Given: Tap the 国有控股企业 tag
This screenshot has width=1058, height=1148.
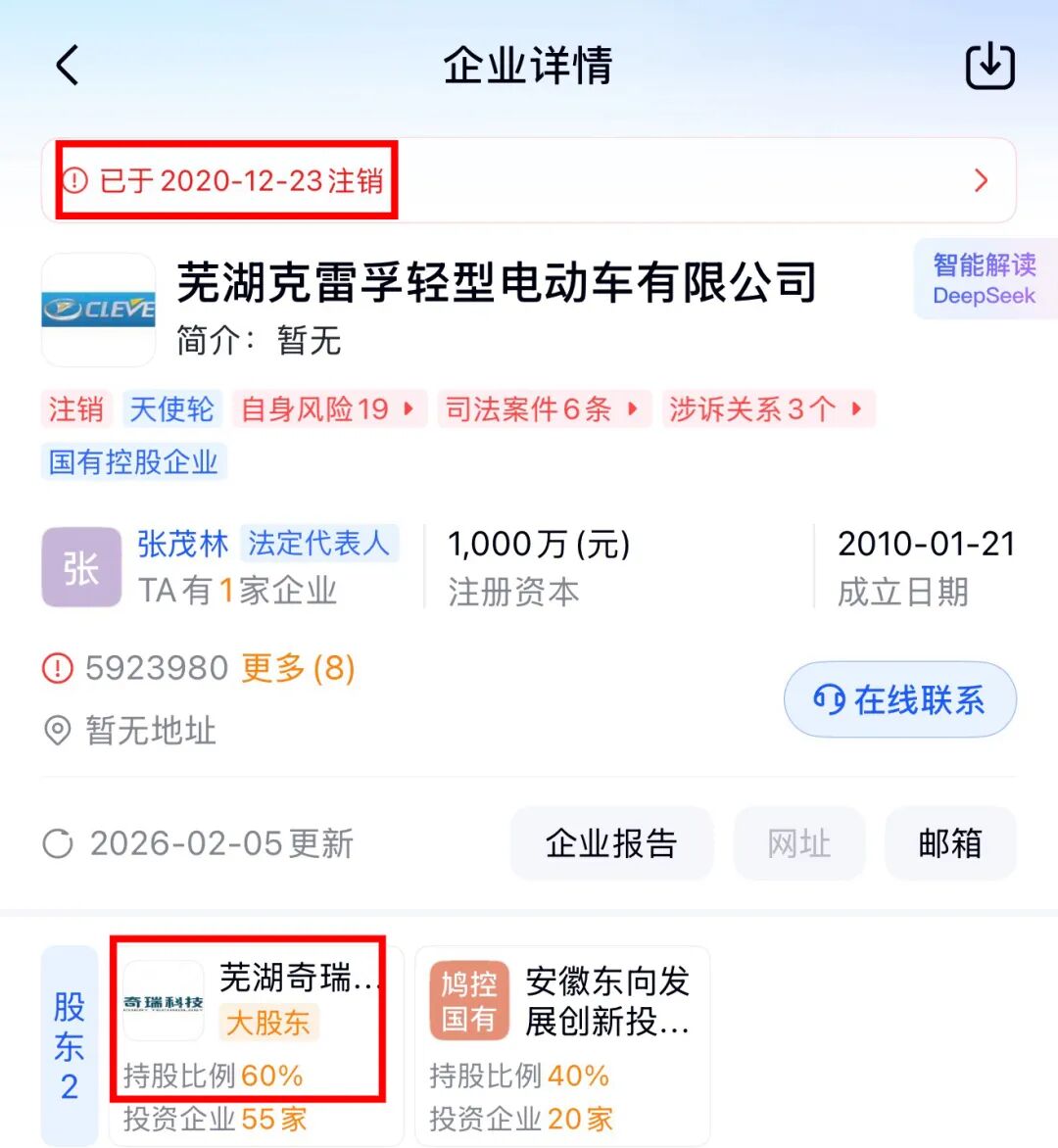Looking at the screenshot, I should click(133, 461).
